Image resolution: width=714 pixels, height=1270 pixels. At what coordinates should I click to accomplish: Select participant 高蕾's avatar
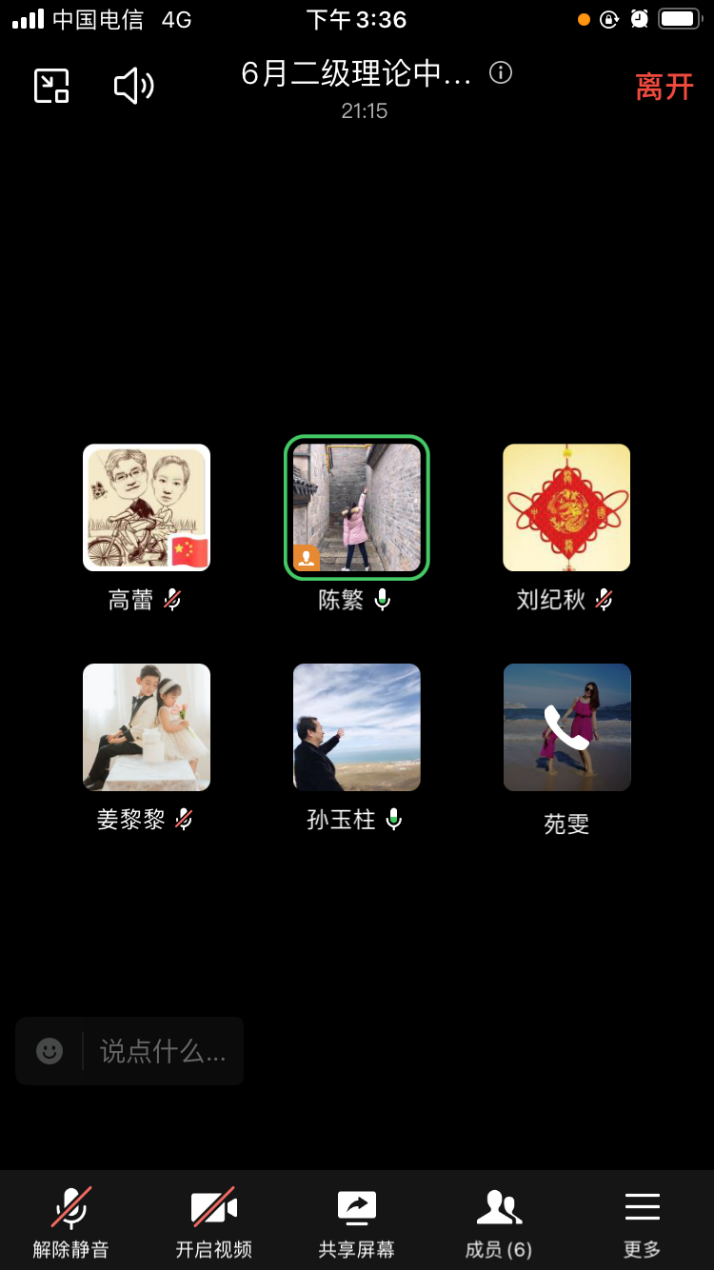tap(147, 508)
